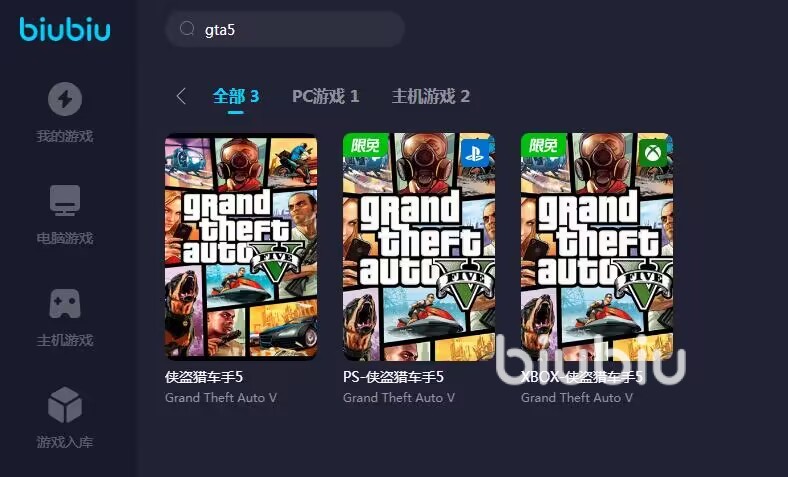788x477 pixels.
Task: Switch to the 主机游戏 2 tab
Action: tap(430, 96)
